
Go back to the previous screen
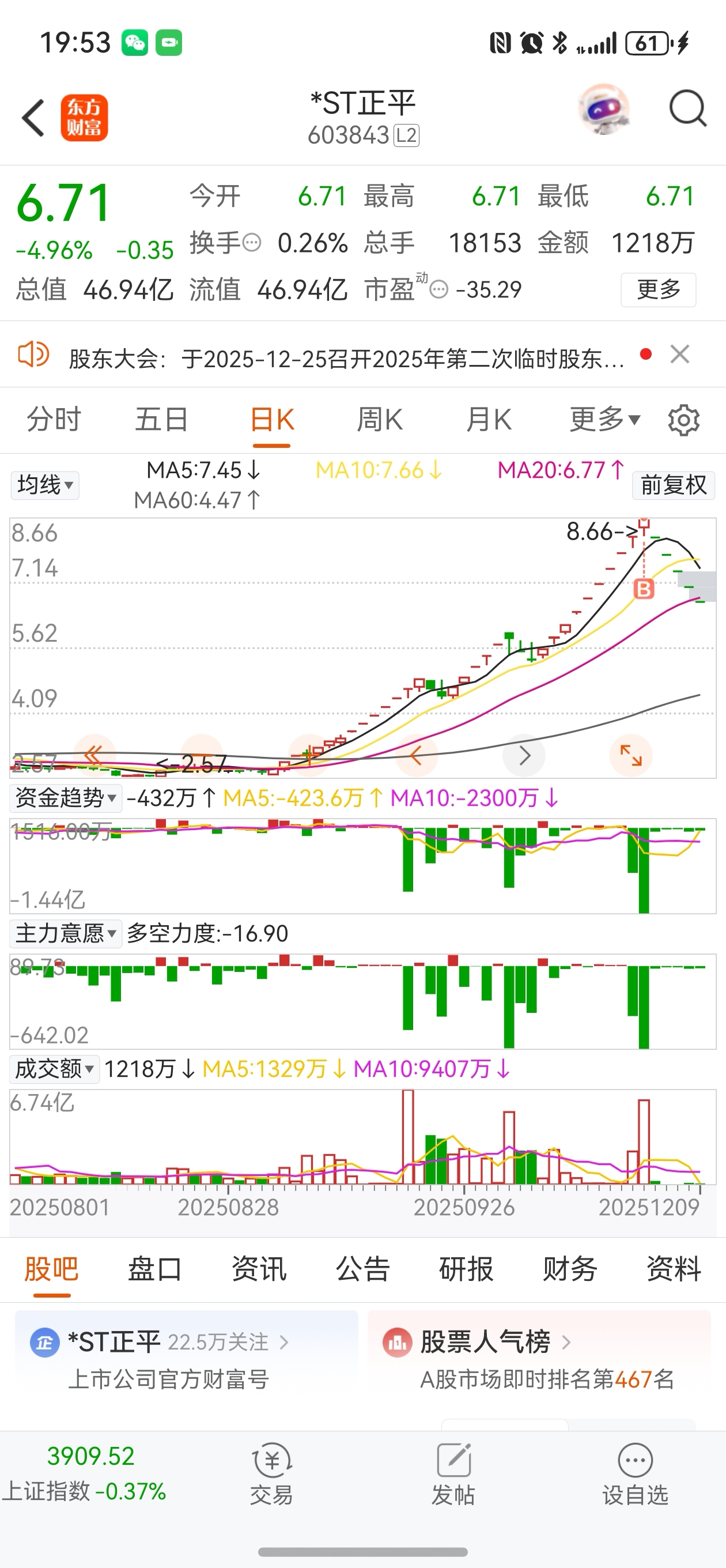coord(33,118)
